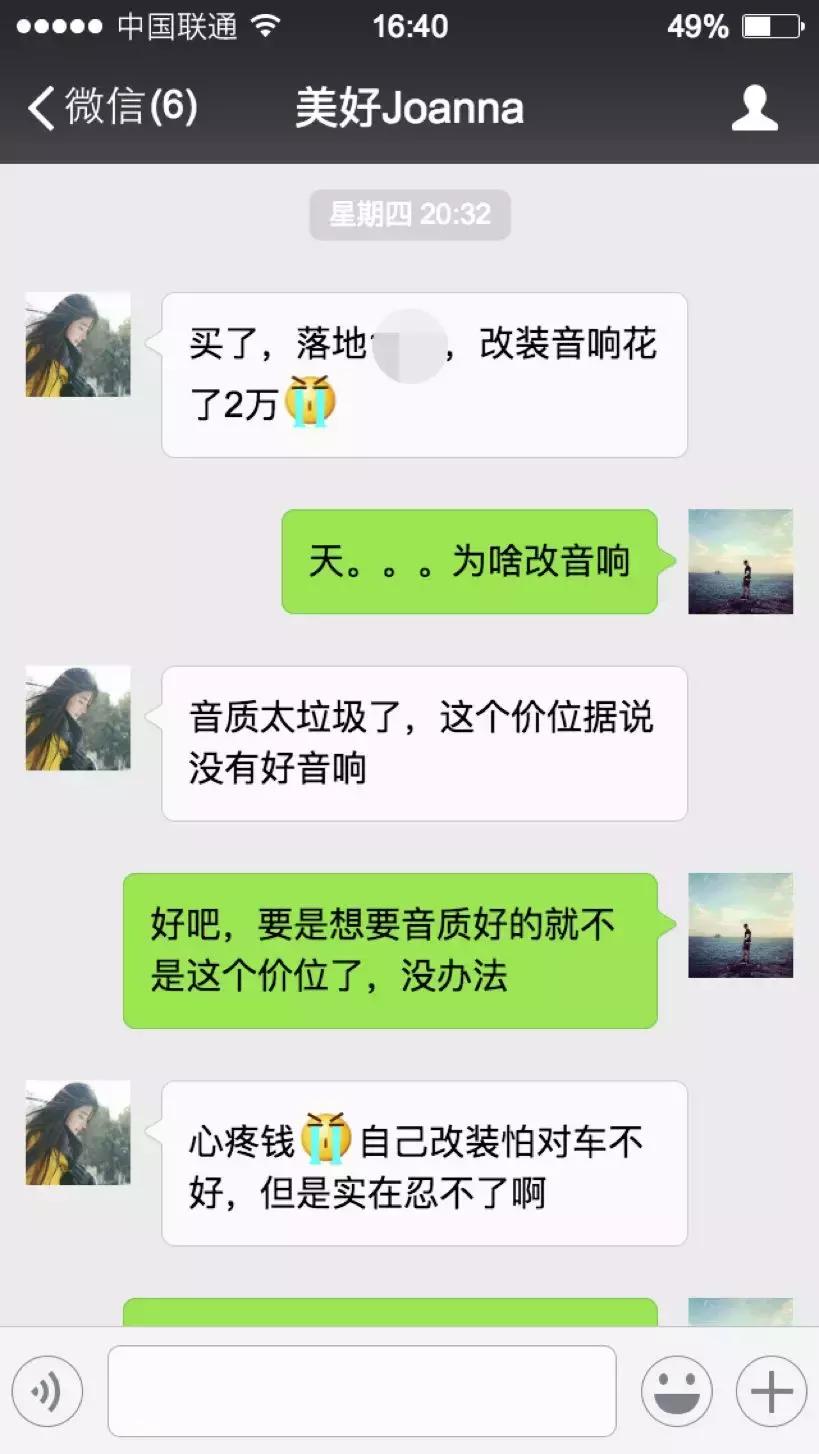
Task: Open Joanna's profile avatar photo
Action: (77, 343)
